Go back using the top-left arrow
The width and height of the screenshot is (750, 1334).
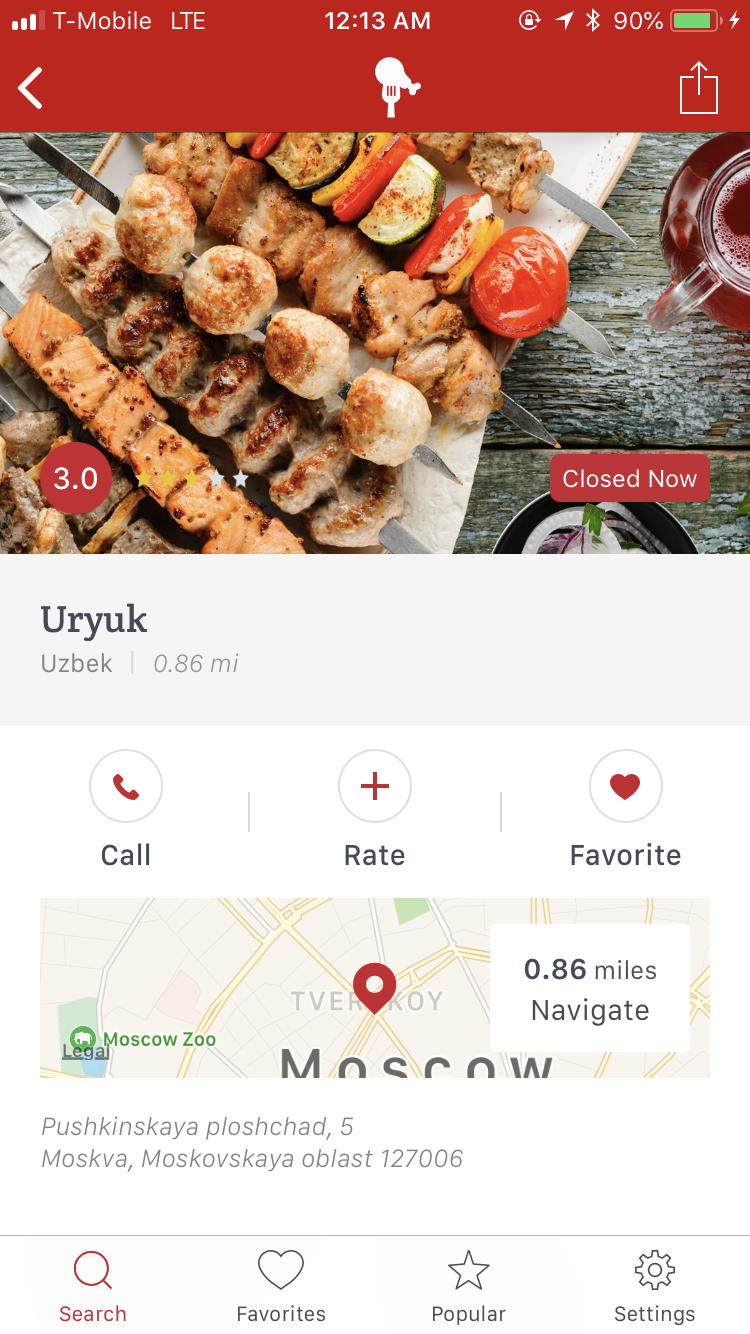click(31, 89)
